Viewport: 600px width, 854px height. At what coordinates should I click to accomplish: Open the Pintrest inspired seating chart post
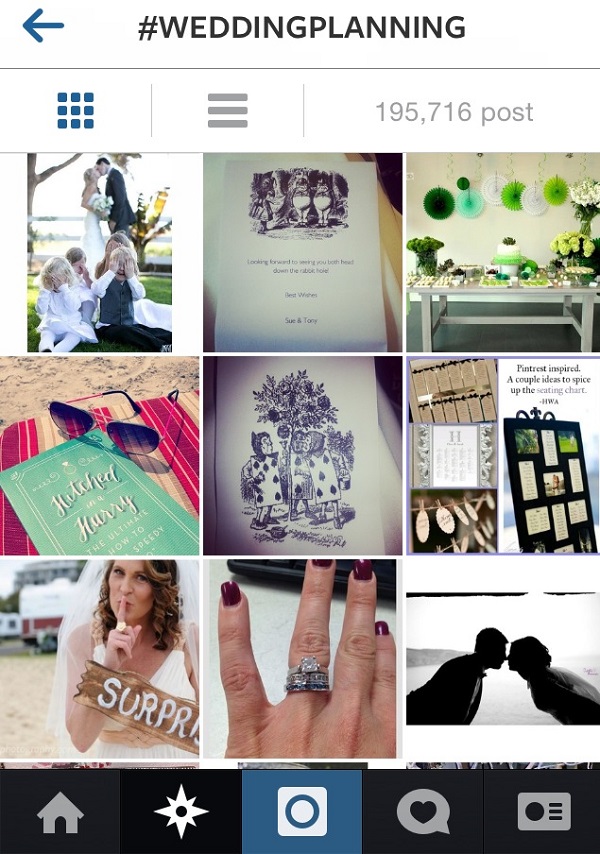(502, 455)
